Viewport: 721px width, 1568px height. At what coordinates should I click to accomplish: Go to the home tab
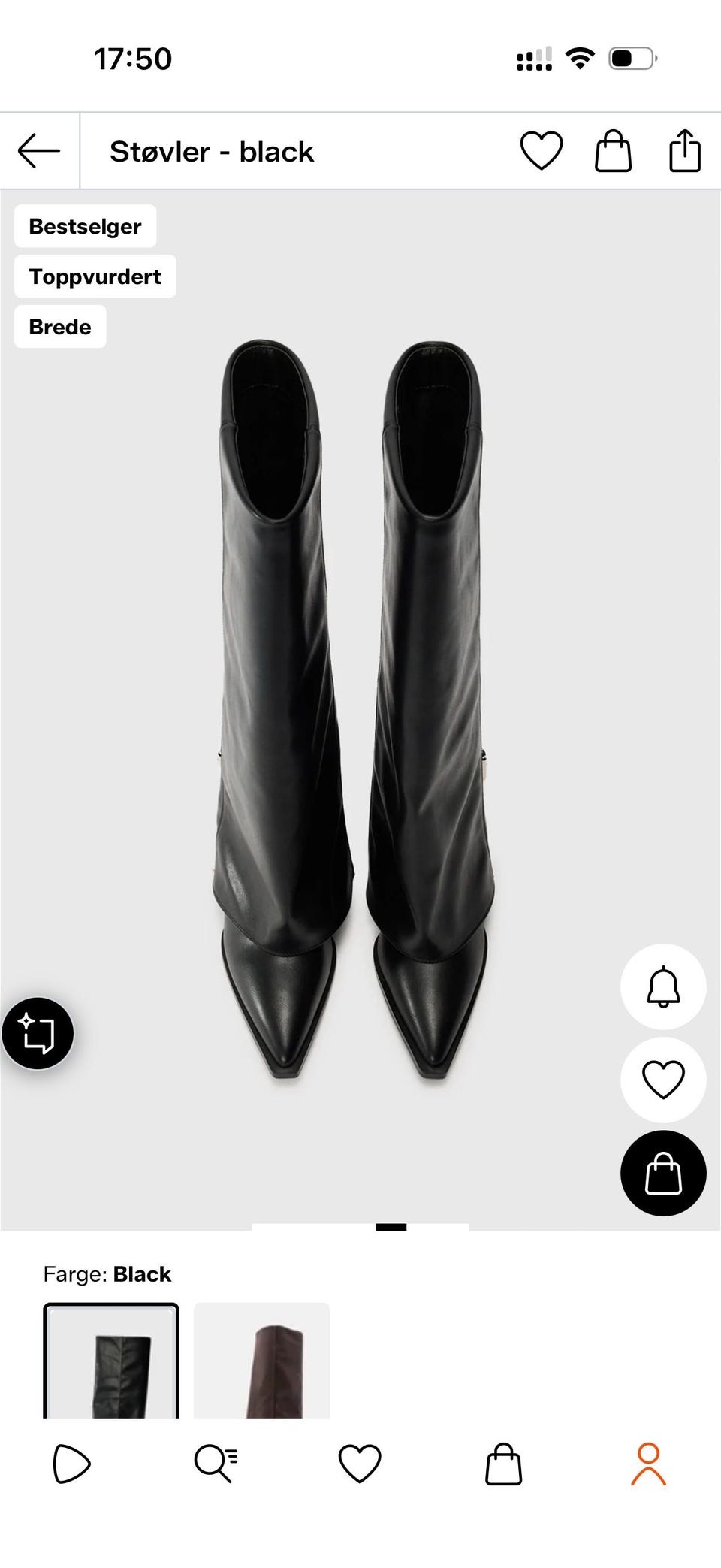coord(71,1464)
